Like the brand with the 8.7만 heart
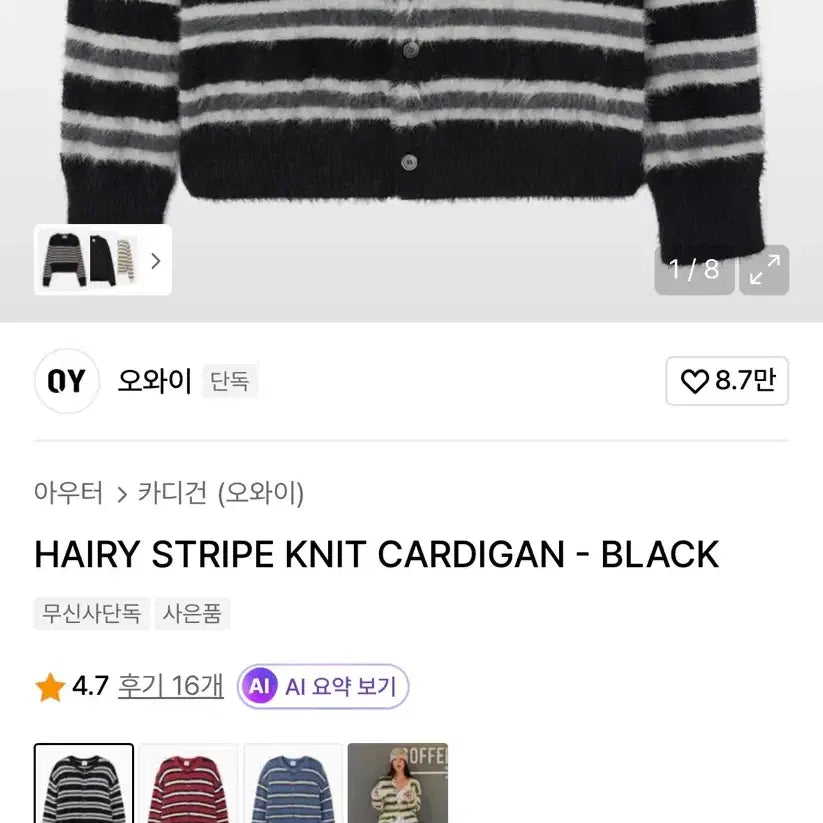Viewport: 823px width, 823px height. tap(727, 381)
